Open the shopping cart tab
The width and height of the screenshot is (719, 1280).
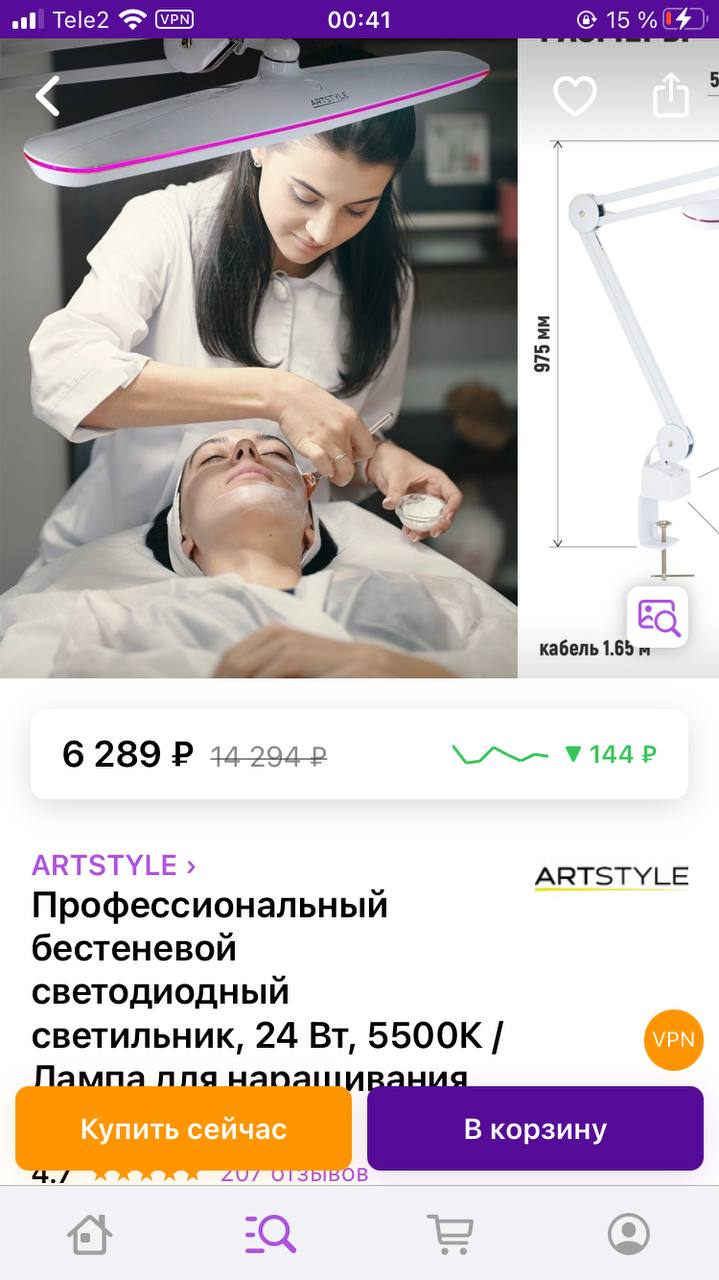point(449,1234)
